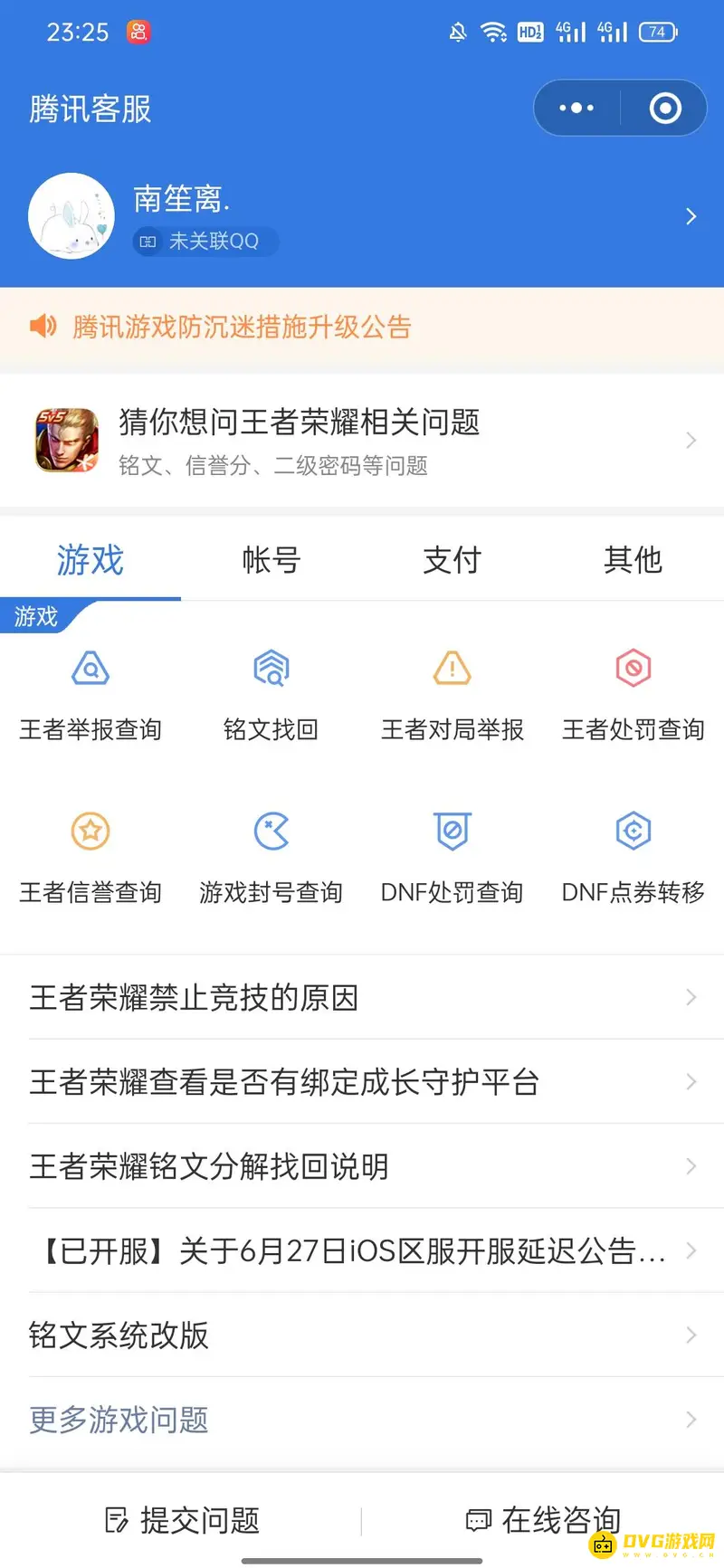Tap 提交问题 button

[x=186, y=1520]
